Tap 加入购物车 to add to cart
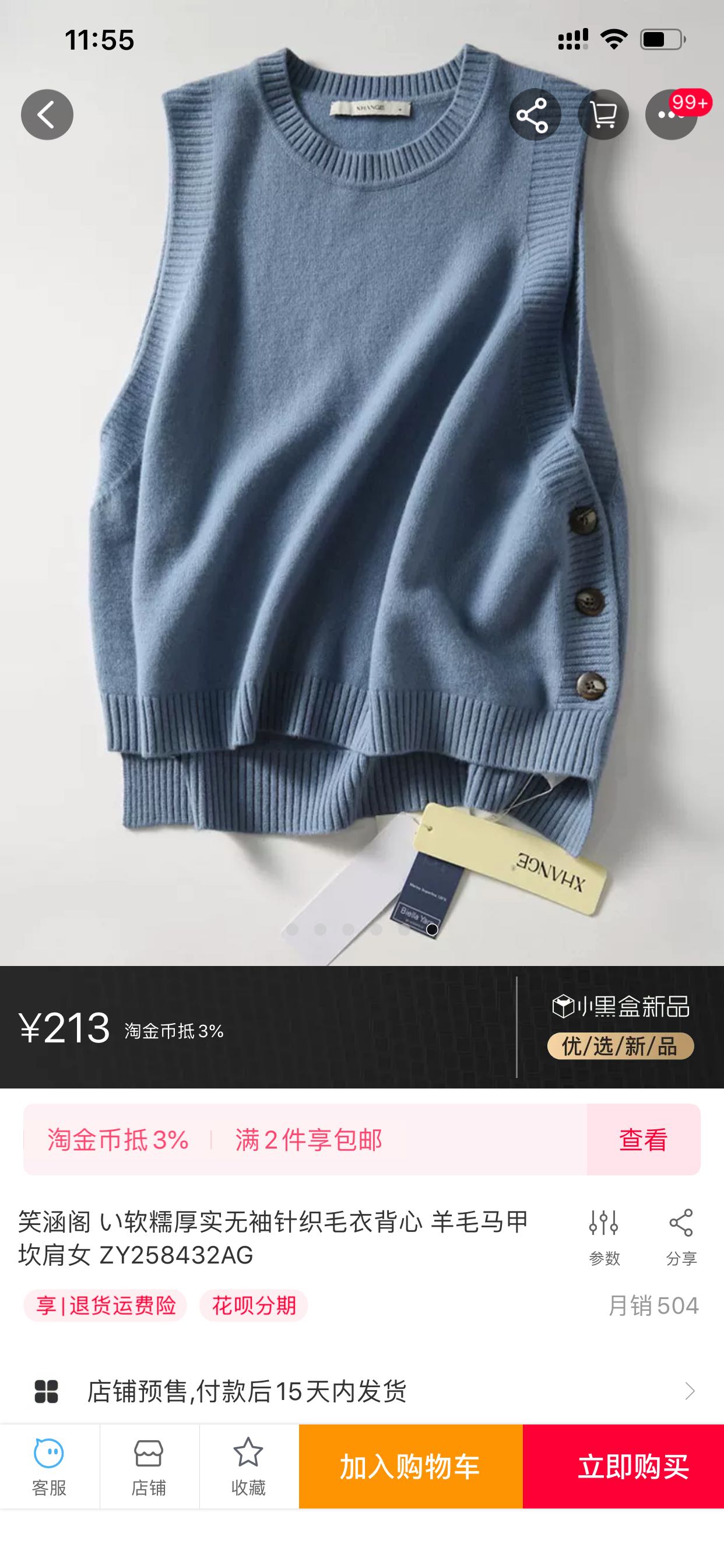Image resolution: width=724 pixels, height=1568 pixels. pyautogui.click(x=410, y=1467)
